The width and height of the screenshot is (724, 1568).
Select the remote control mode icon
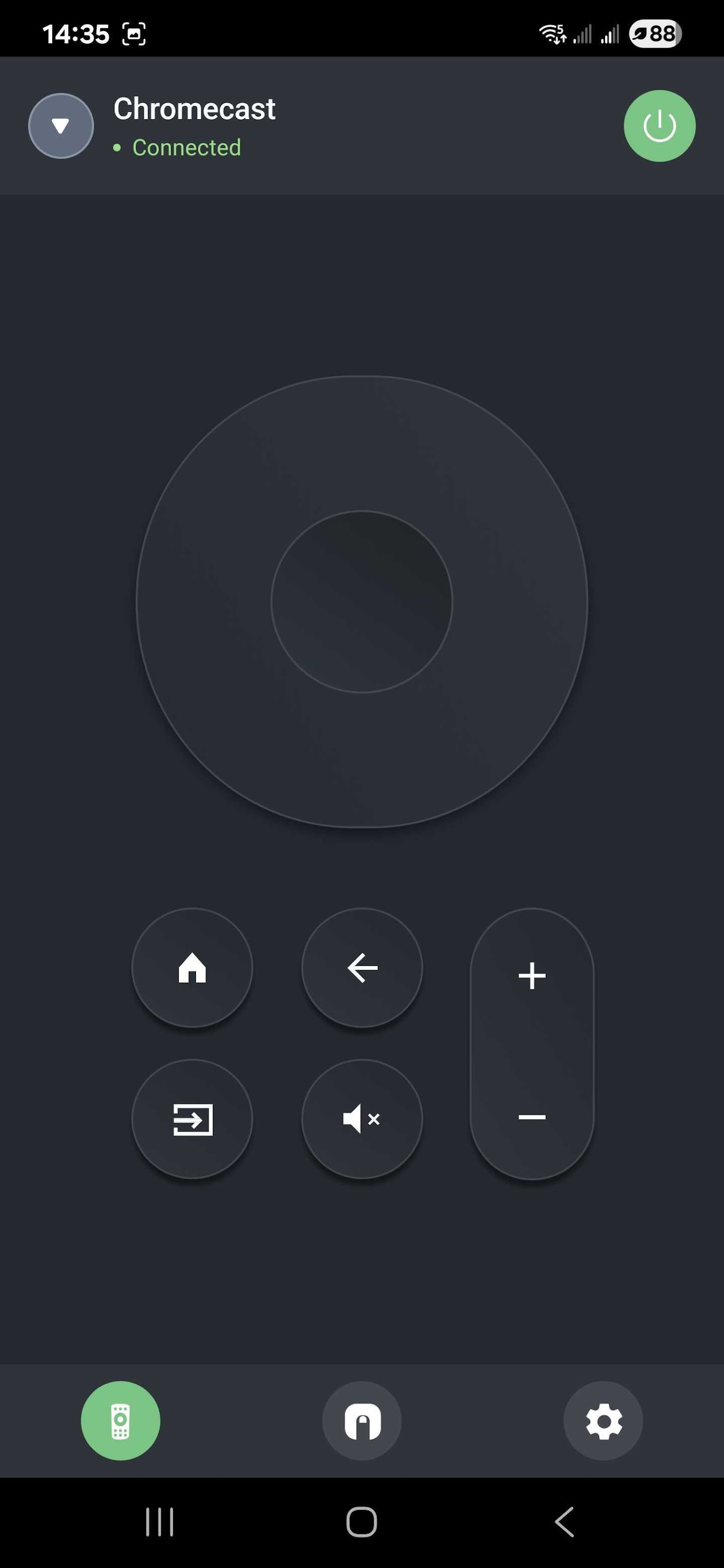(121, 1421)
